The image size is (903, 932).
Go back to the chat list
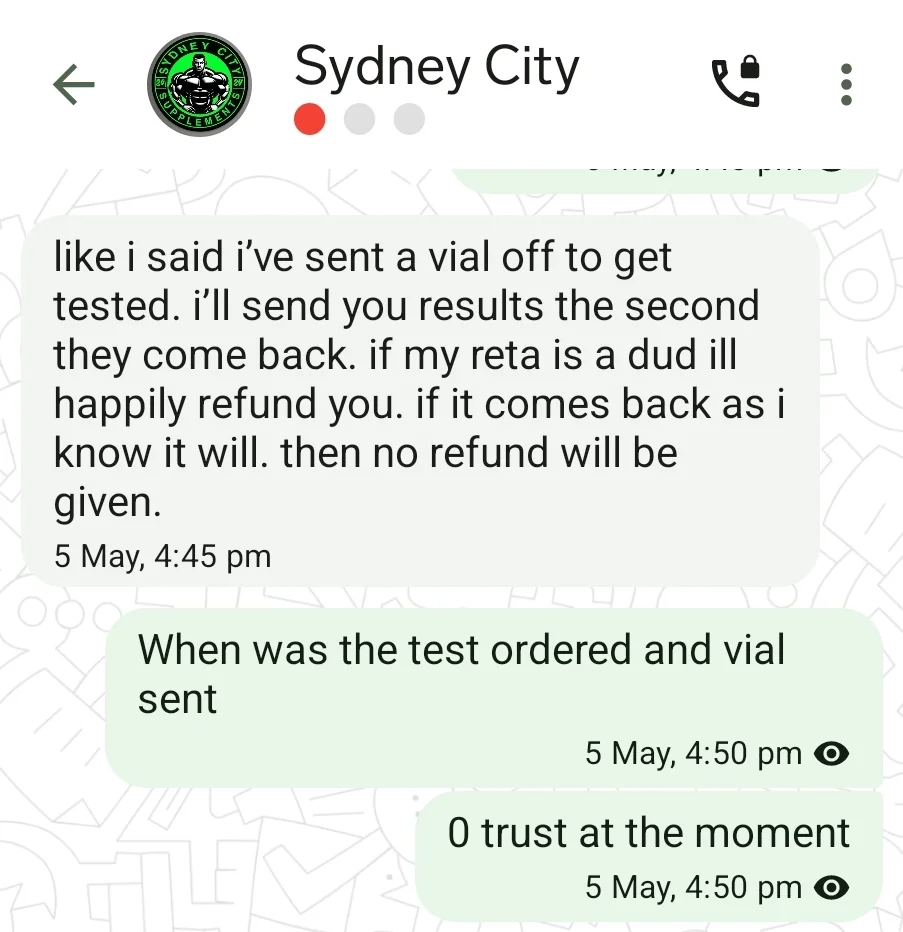73,85
